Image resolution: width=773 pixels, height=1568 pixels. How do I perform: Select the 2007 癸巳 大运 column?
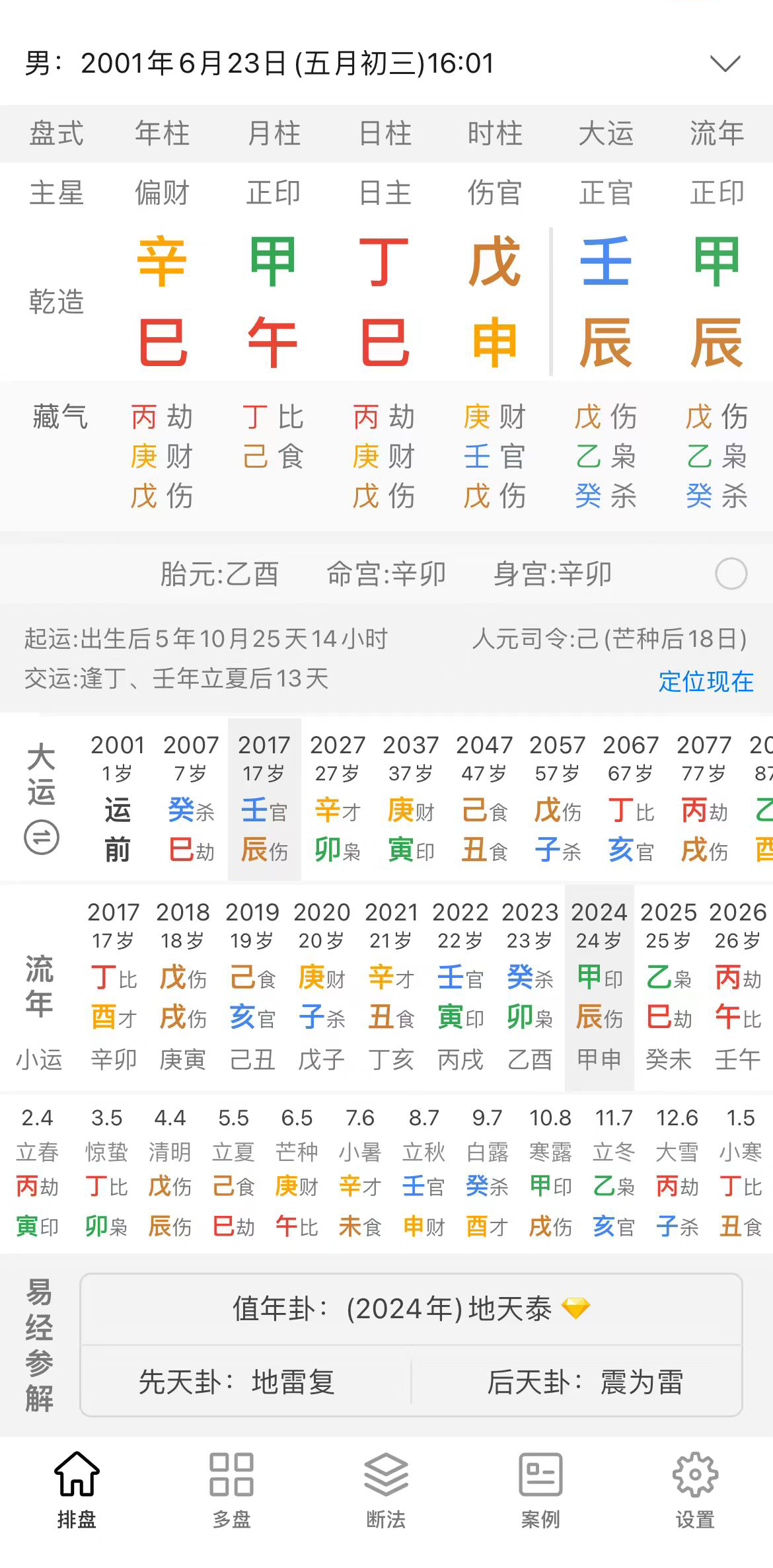tap(191, 798)
